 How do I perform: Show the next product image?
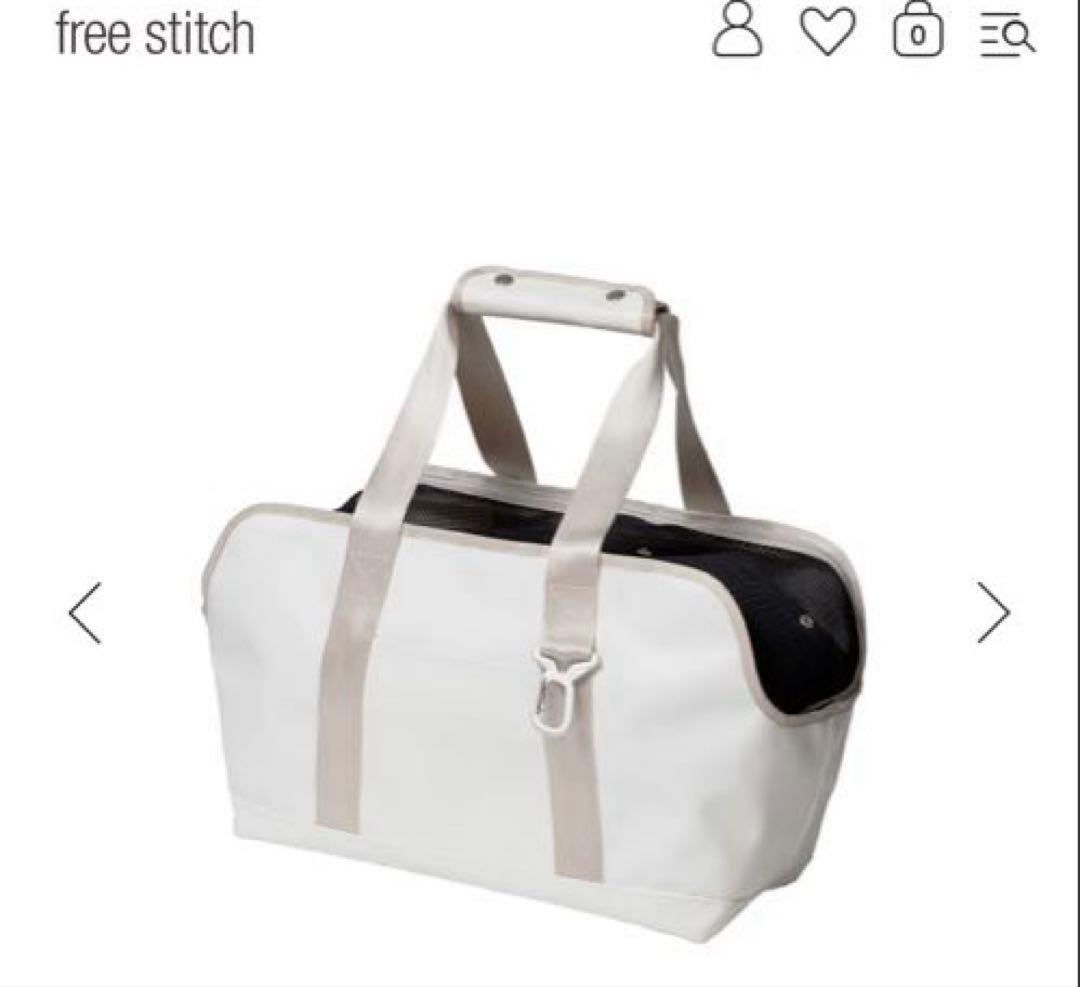point(993,612)
